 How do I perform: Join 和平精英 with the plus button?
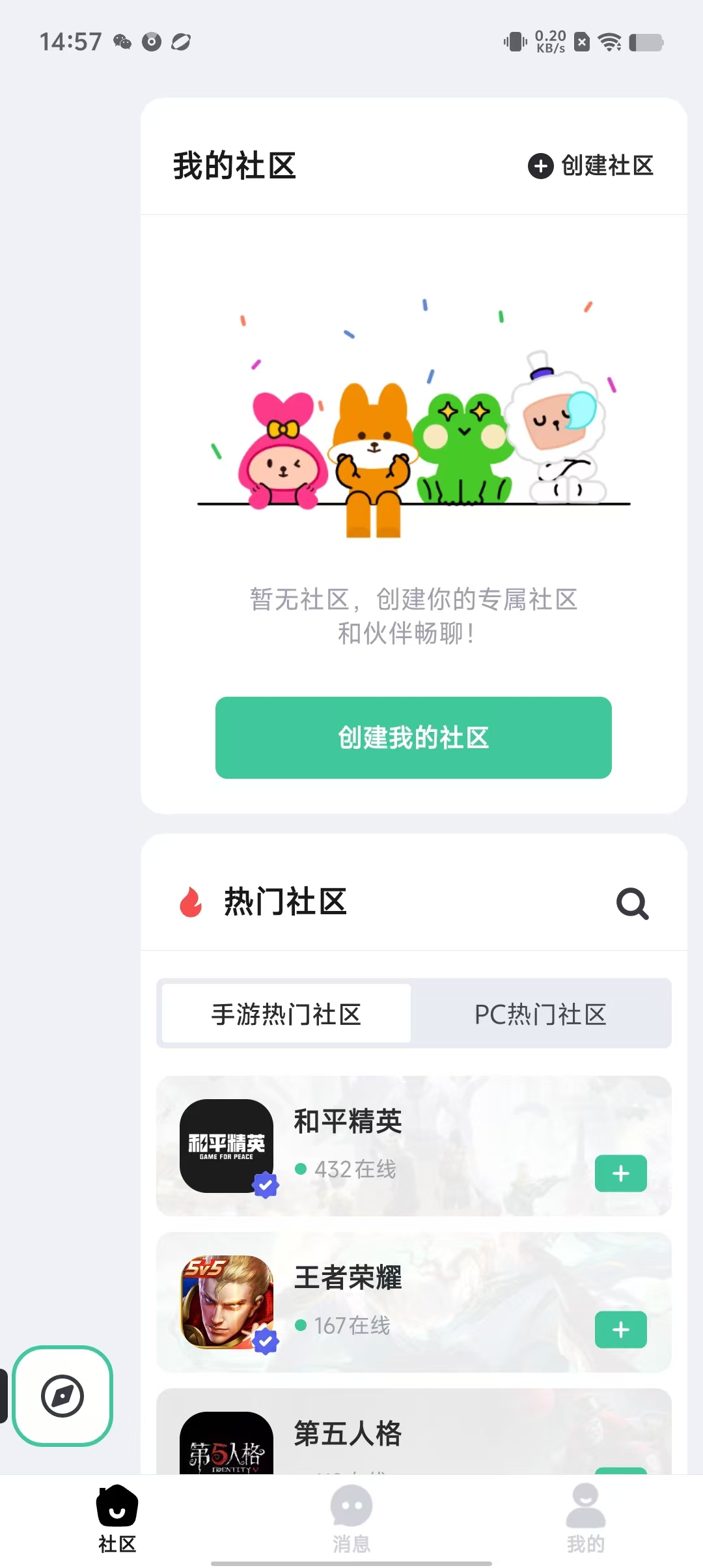620,1173
